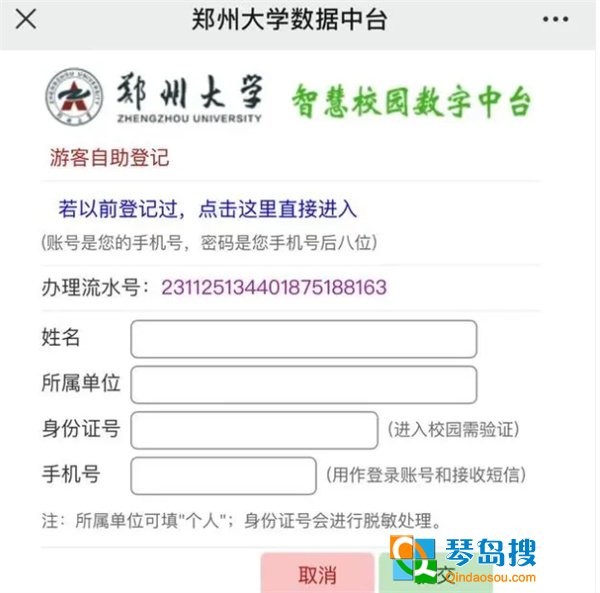This screenshot has height=593, width=600.
Task: Tap the 身份证号 ID number field
Action: pyautogui.click(x=254, y=430)
